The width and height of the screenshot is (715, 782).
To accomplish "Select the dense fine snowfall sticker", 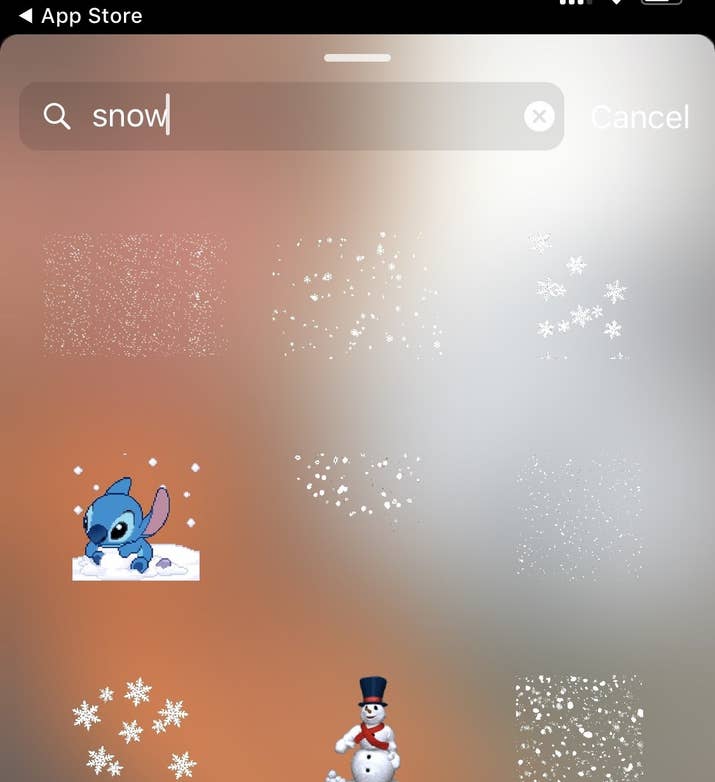I will pyautogui.click(x=135, y=295).
